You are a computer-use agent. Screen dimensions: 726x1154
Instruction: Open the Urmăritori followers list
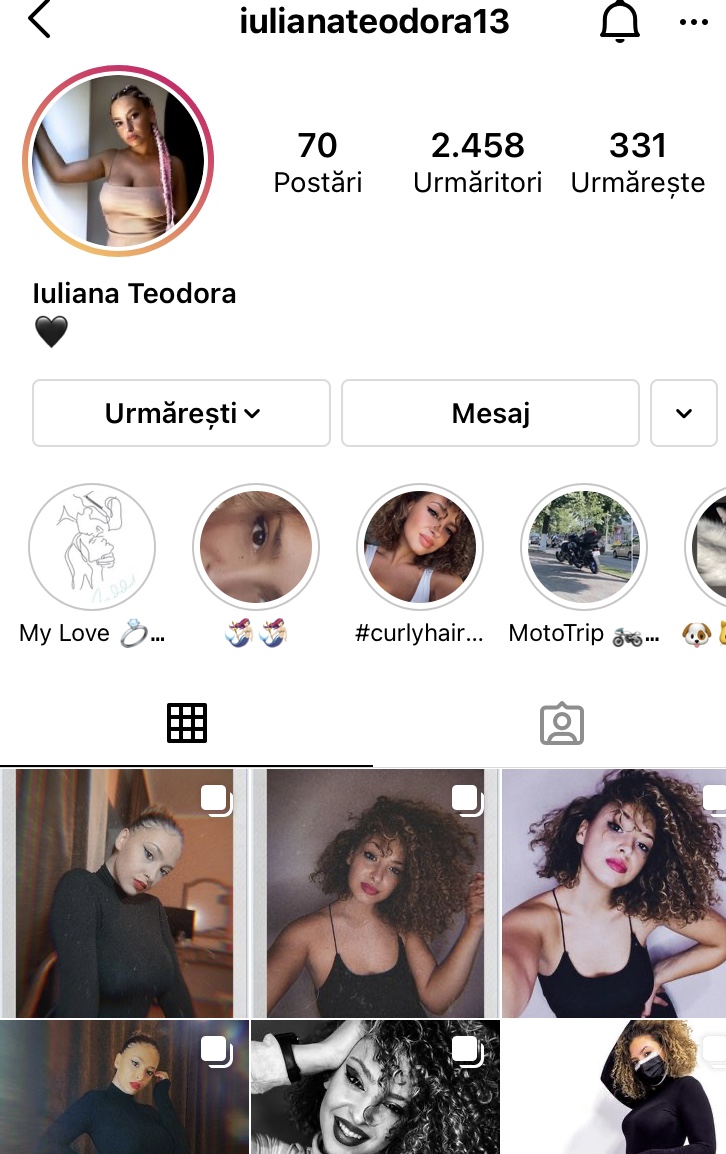click(478, 162)
